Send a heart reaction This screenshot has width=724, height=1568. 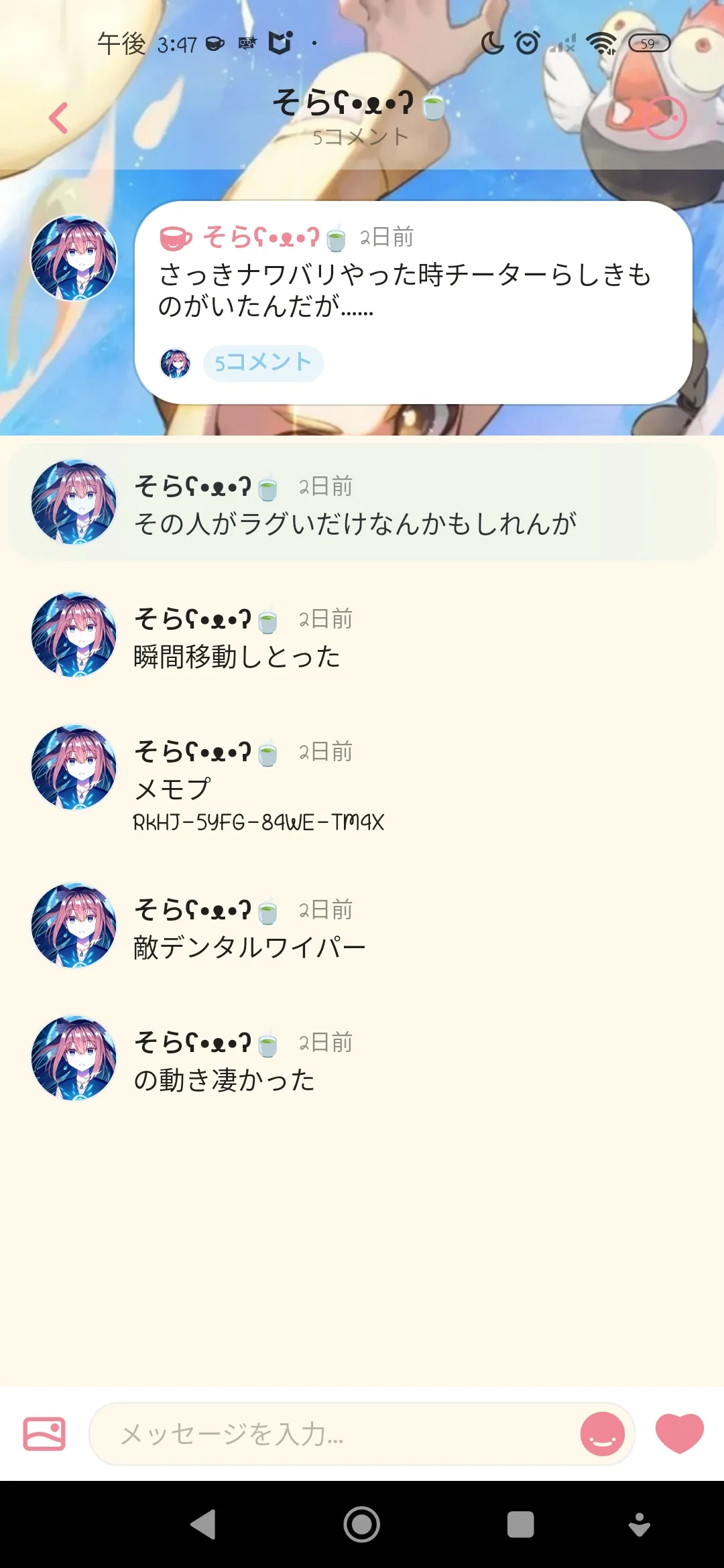(x=679, y=1434)
